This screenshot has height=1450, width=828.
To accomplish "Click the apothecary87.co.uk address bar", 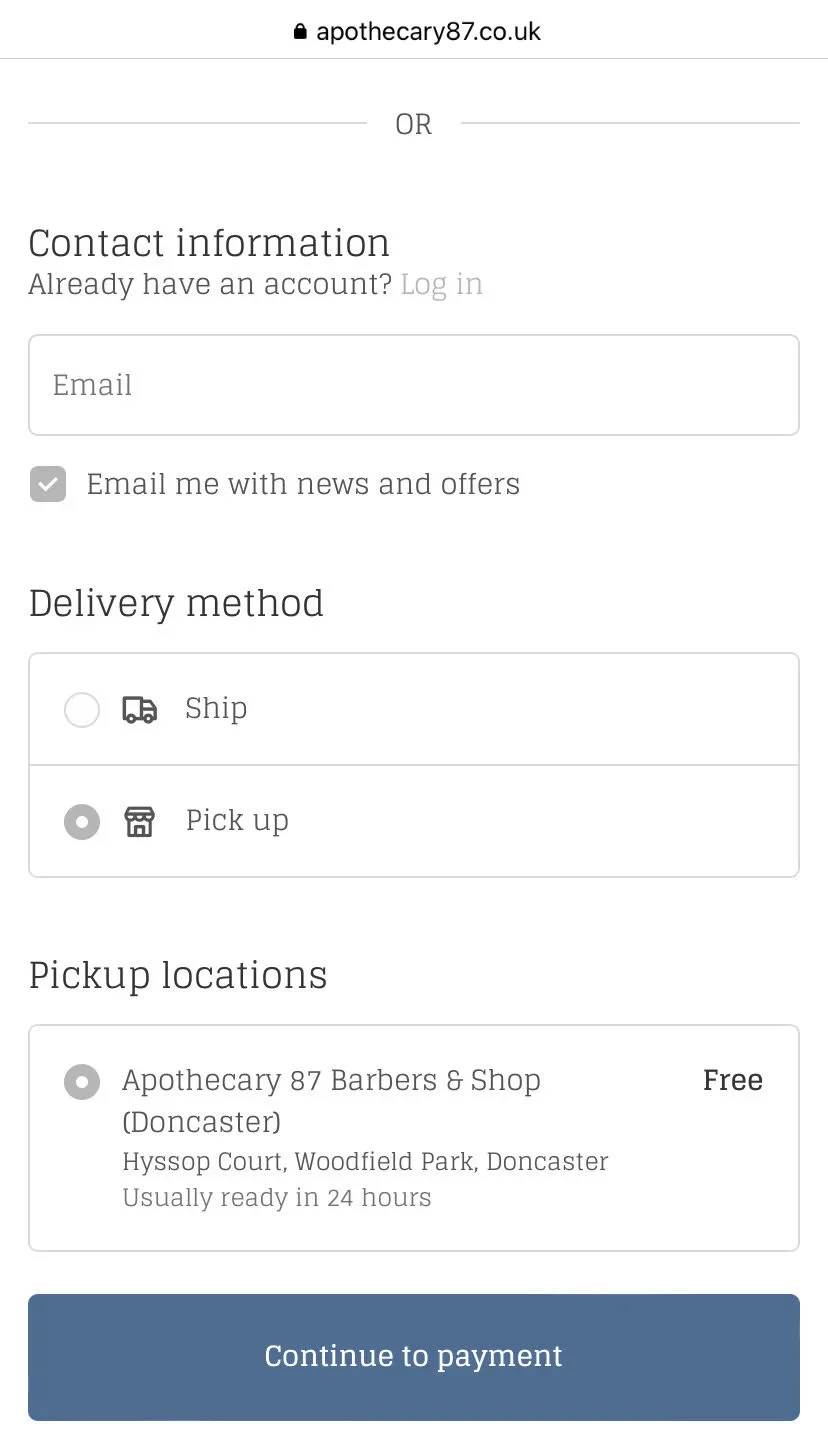I will pos(427,31).
